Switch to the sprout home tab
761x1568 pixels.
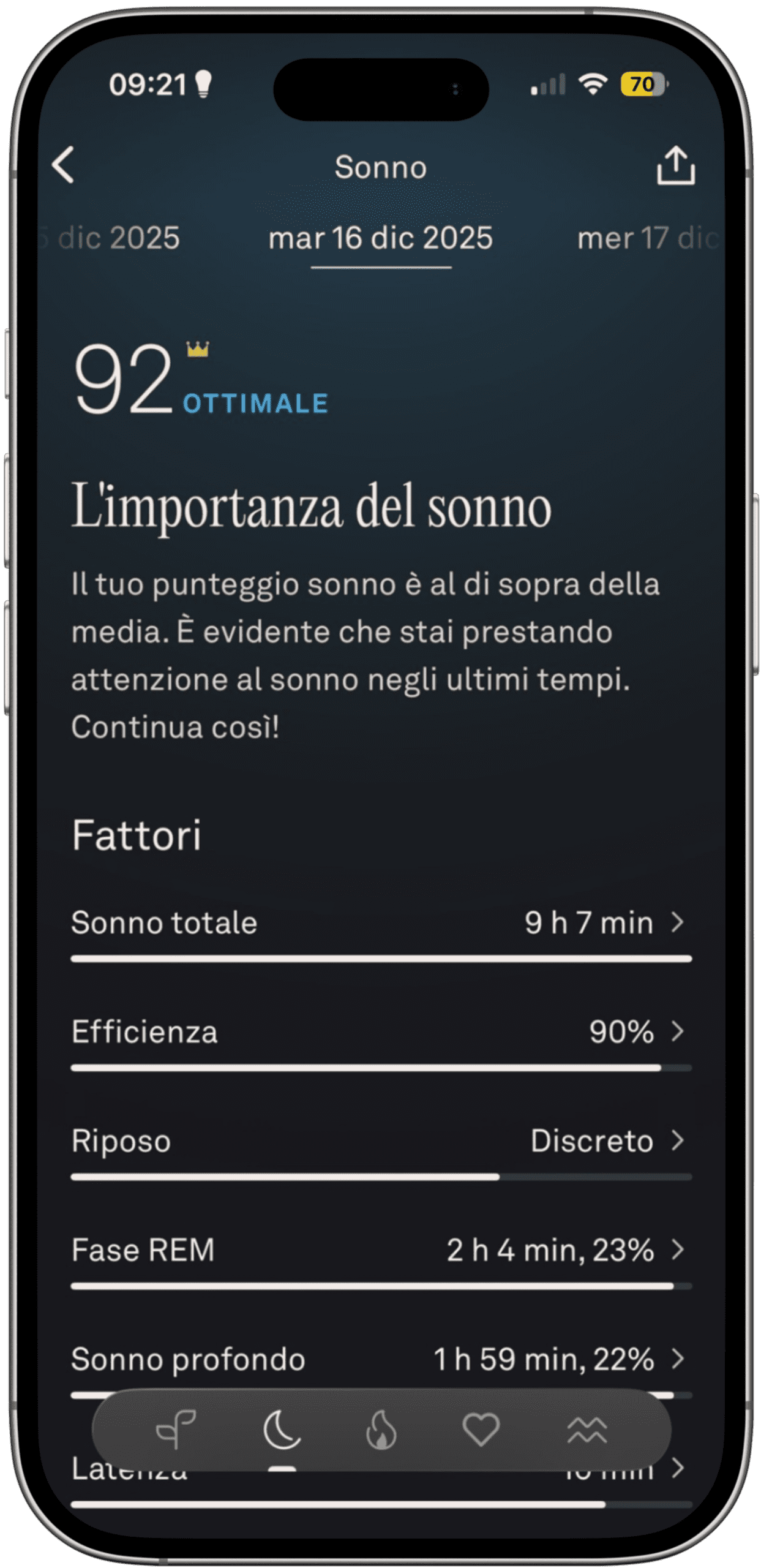click(x=176, y=1430)
